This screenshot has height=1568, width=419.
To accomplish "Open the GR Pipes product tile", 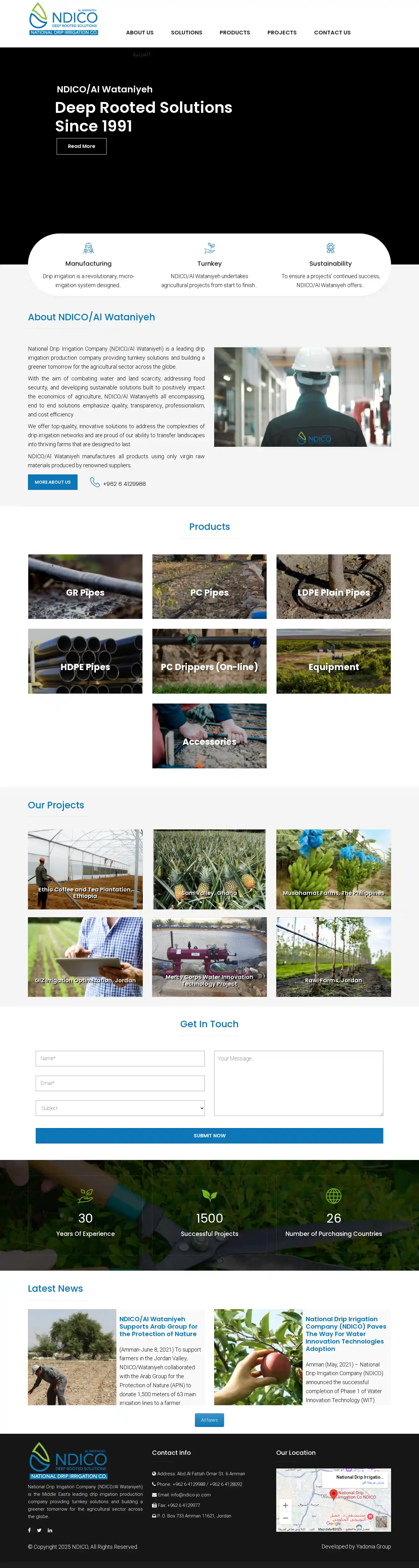I will [85, 587].
